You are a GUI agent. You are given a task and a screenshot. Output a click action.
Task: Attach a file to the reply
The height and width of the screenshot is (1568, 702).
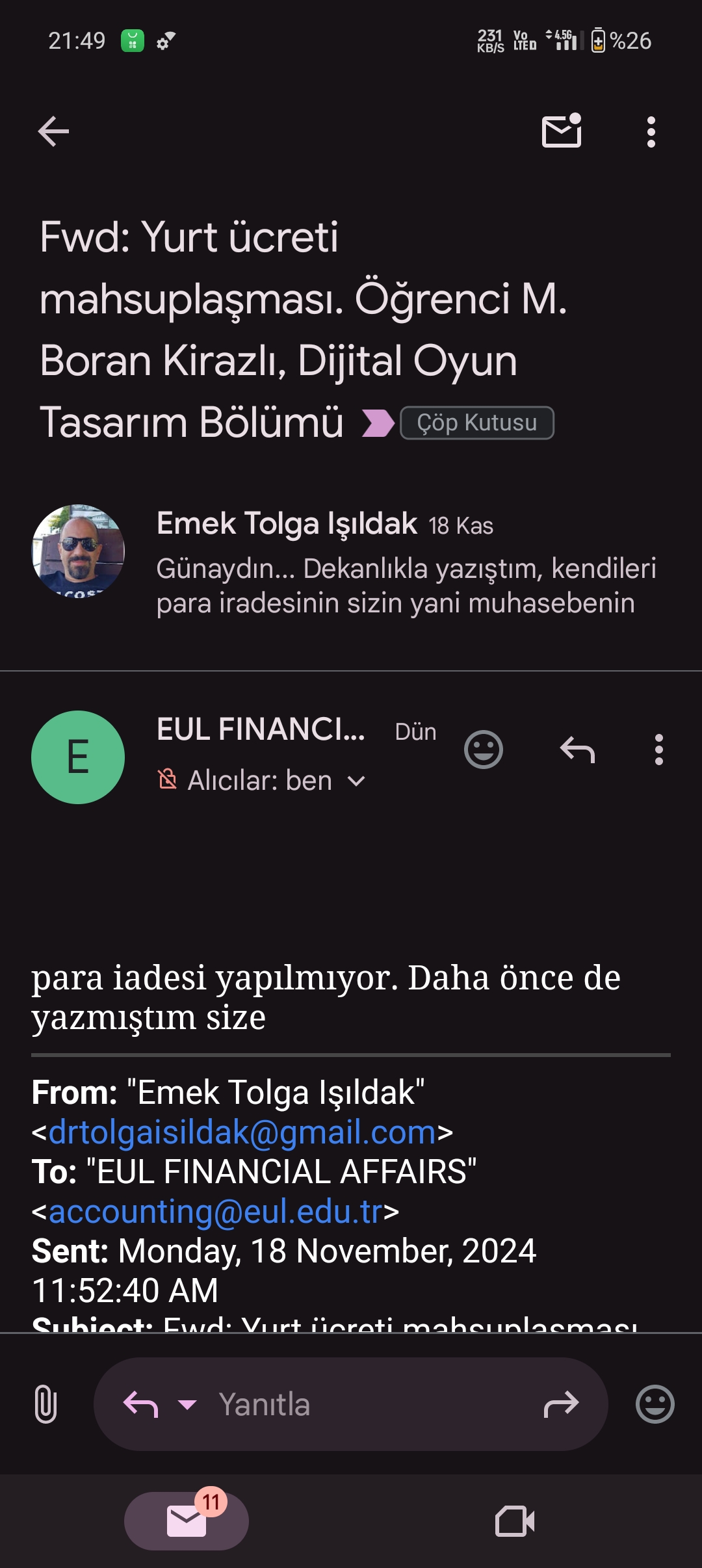pos(45,1404)
